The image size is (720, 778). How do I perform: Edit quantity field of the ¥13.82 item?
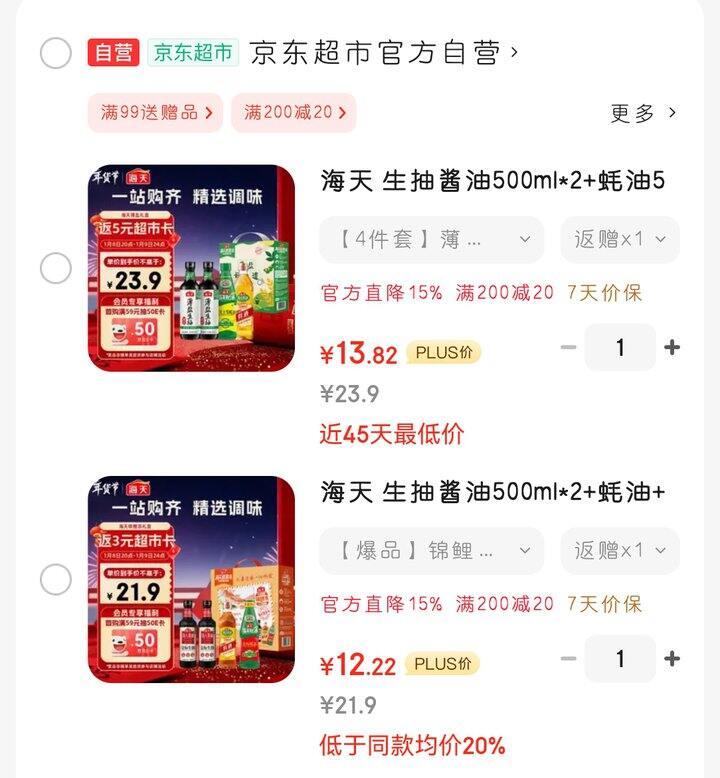(x=620, y=348)
